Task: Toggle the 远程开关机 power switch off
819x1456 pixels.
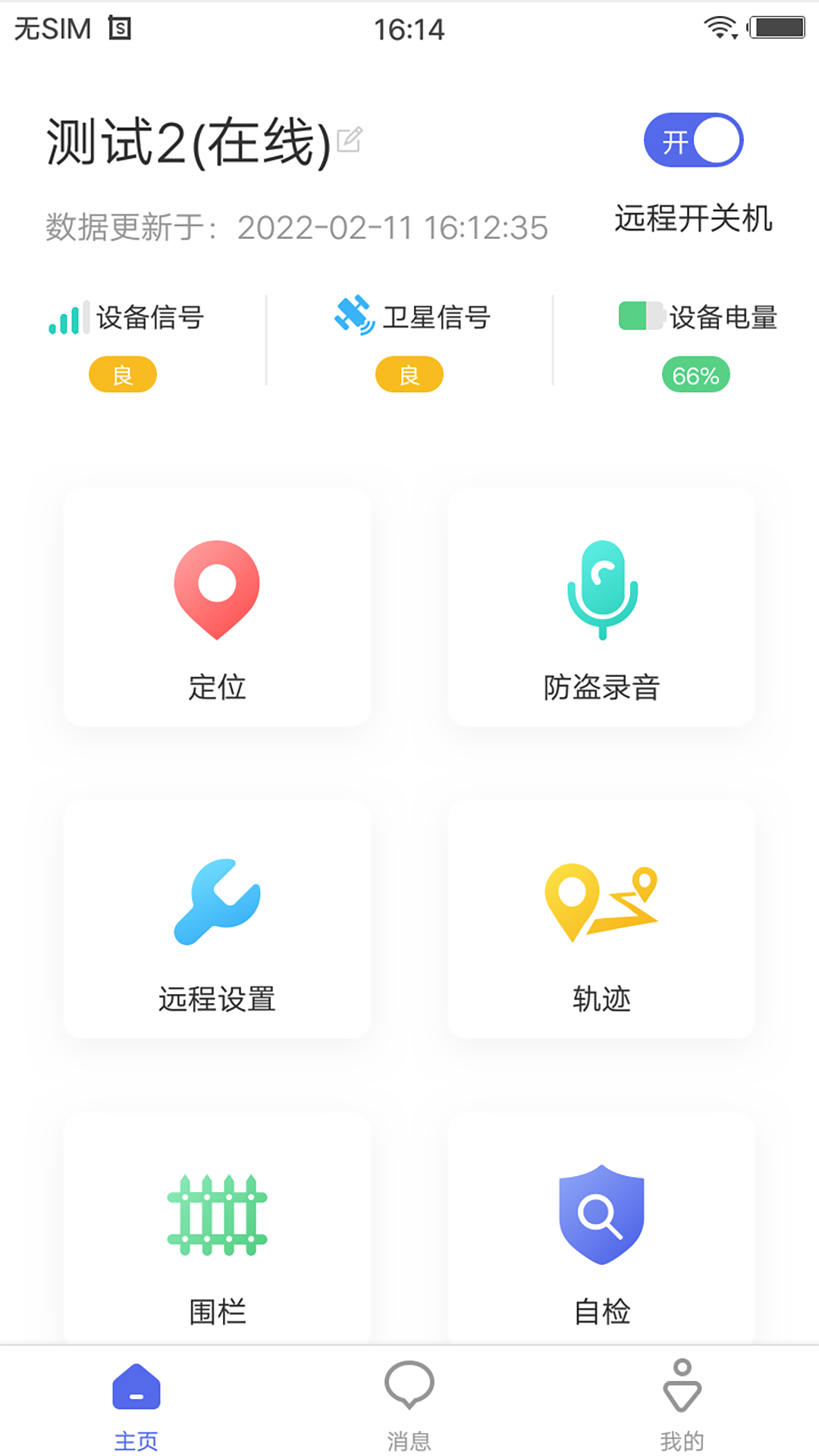Action: 693,139
